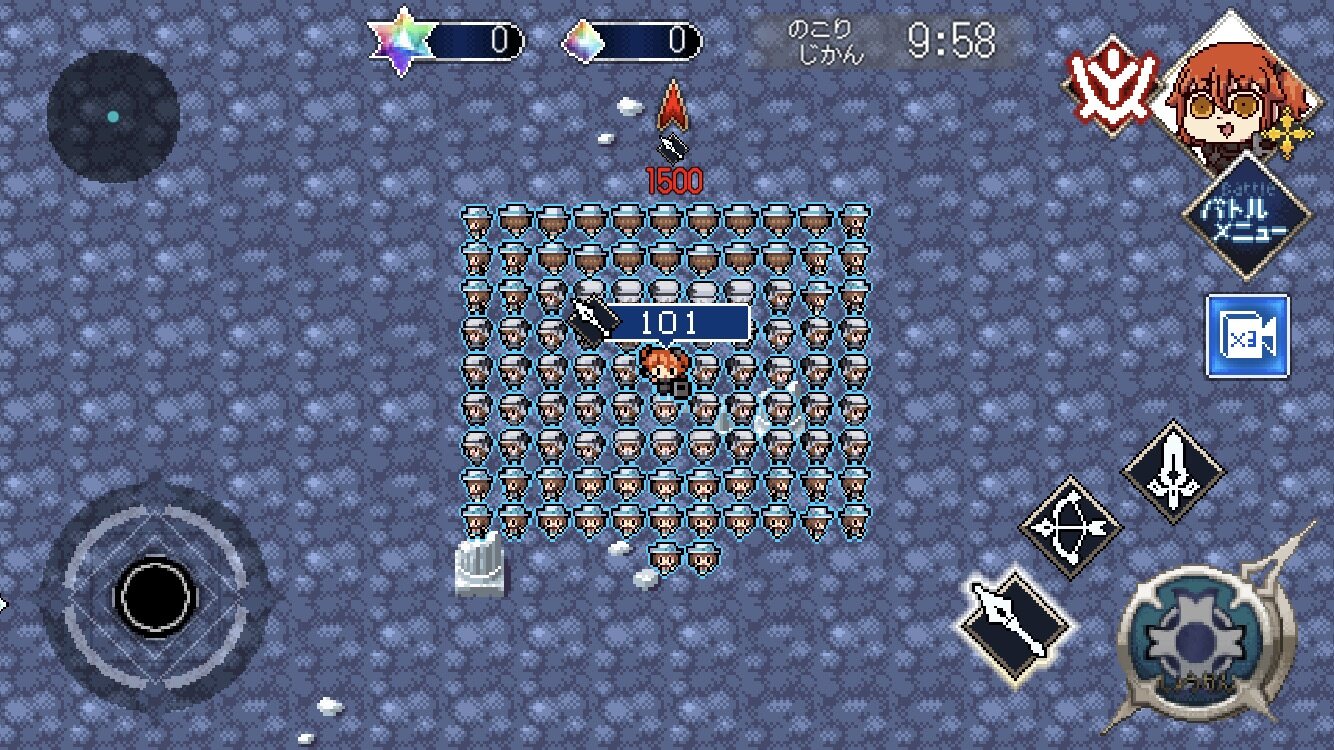Toggle the x3 camera speed button

(1247, 336)
